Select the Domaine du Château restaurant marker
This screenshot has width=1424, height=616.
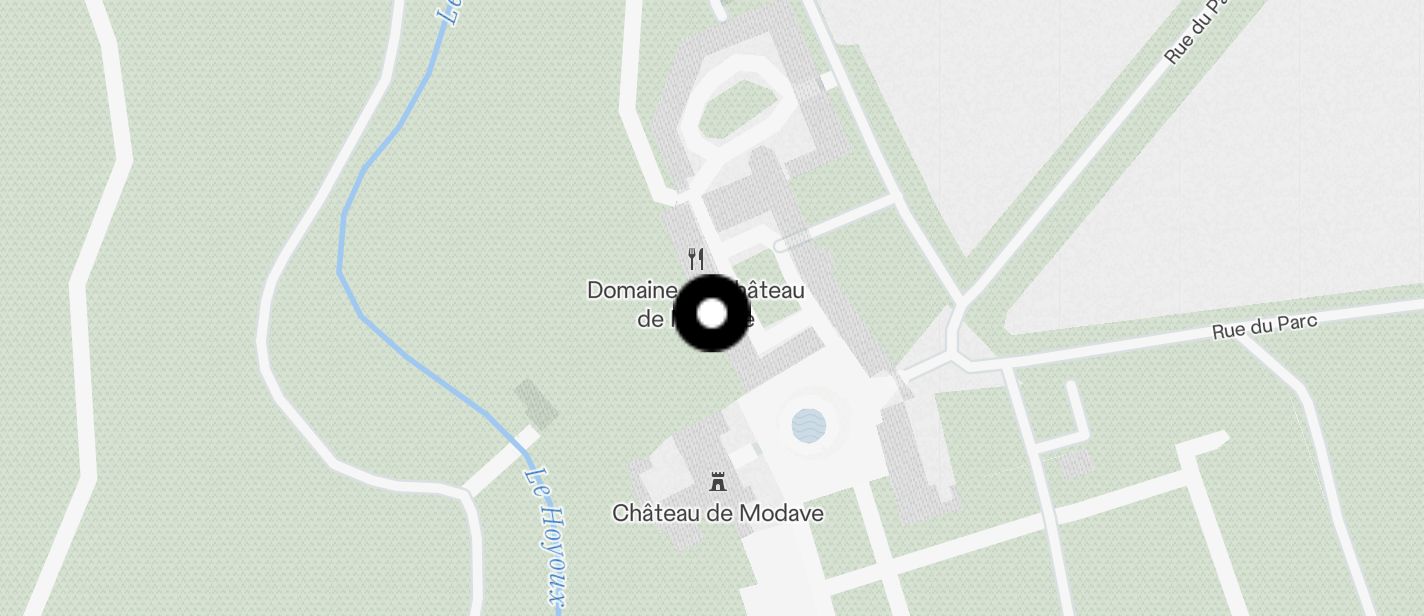696,259
